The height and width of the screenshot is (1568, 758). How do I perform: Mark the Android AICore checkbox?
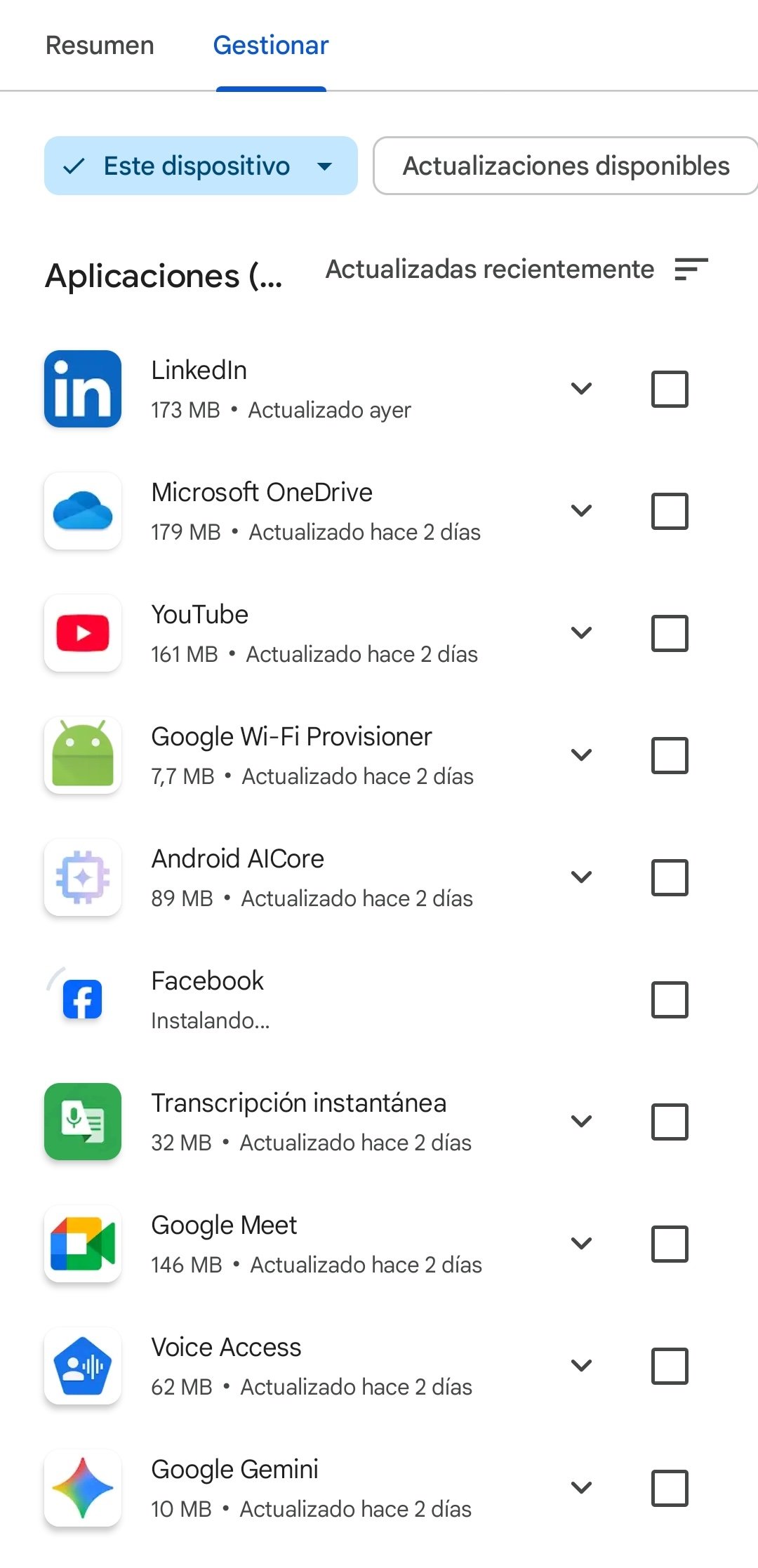point(670,877)
